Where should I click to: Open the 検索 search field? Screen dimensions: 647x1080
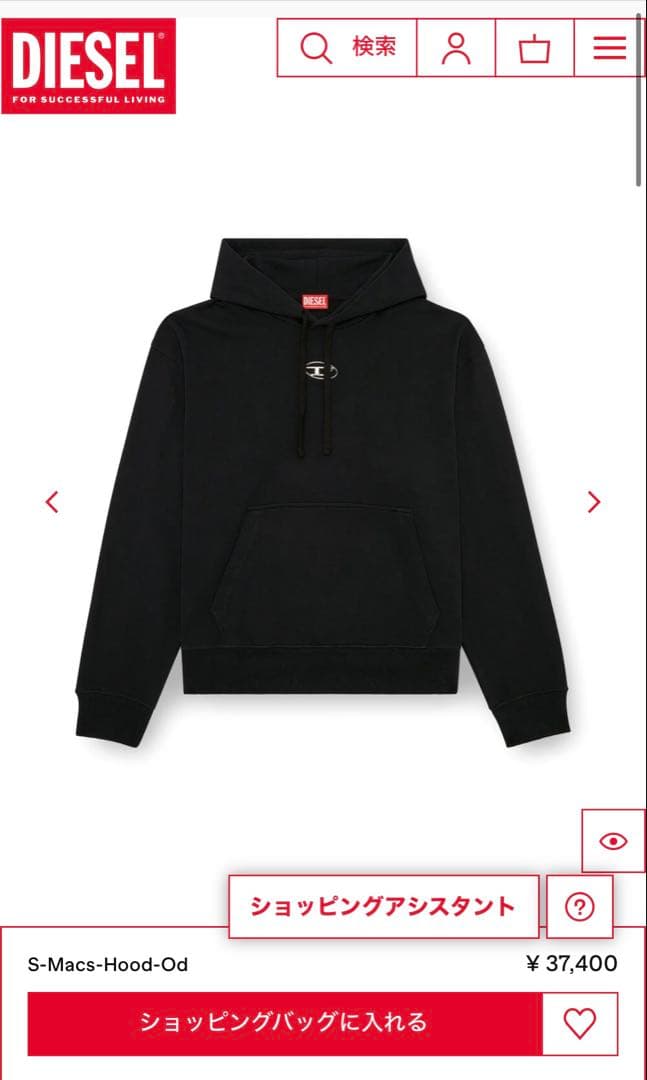click(x=347, y=47)
